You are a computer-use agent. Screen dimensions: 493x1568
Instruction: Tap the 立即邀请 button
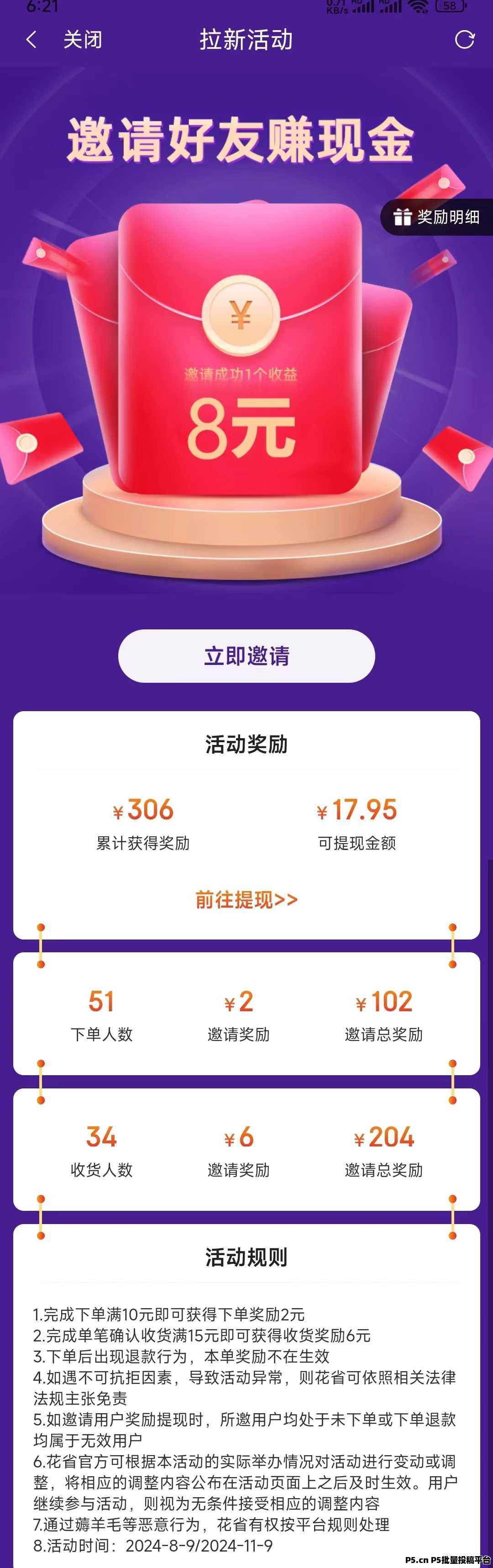click(x=246, y=655)
